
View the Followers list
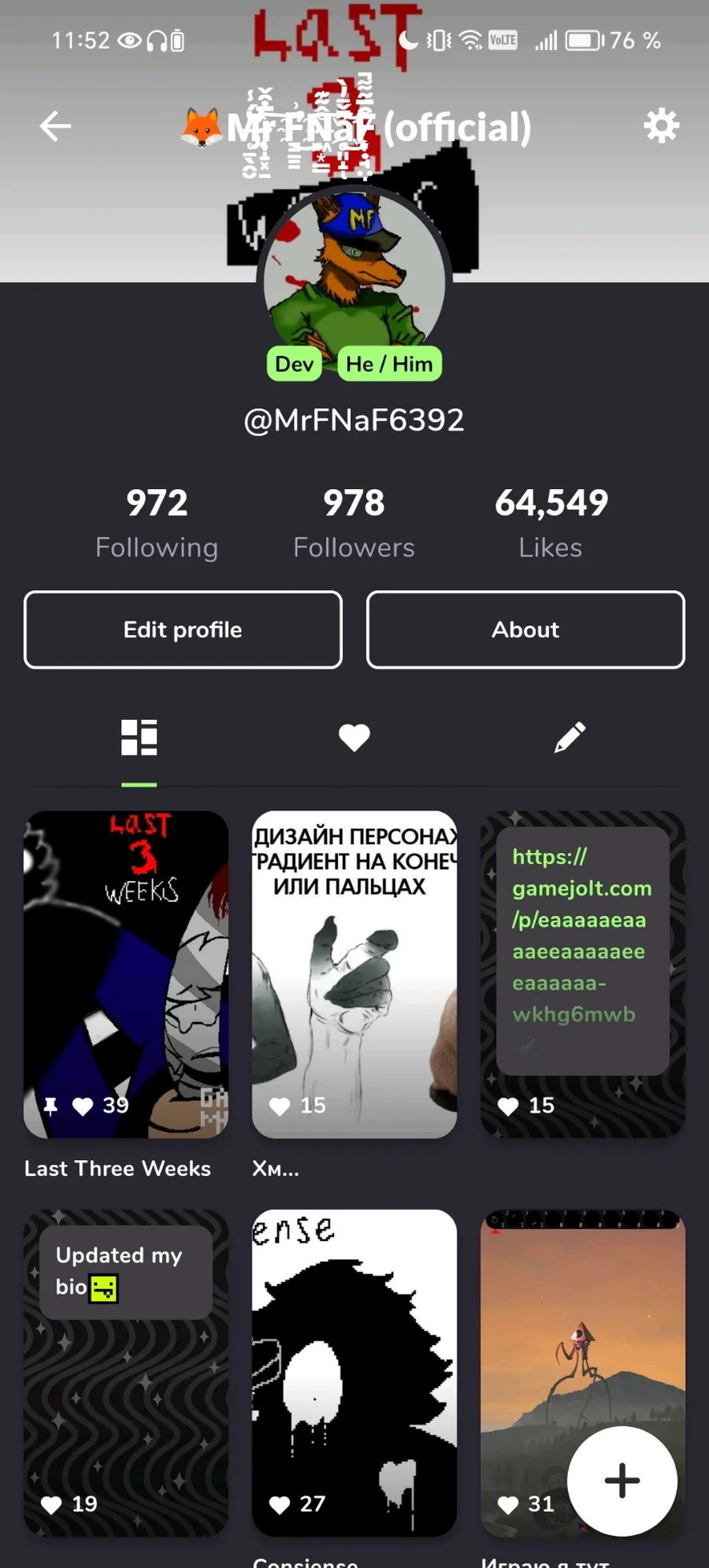pos(354,523)
